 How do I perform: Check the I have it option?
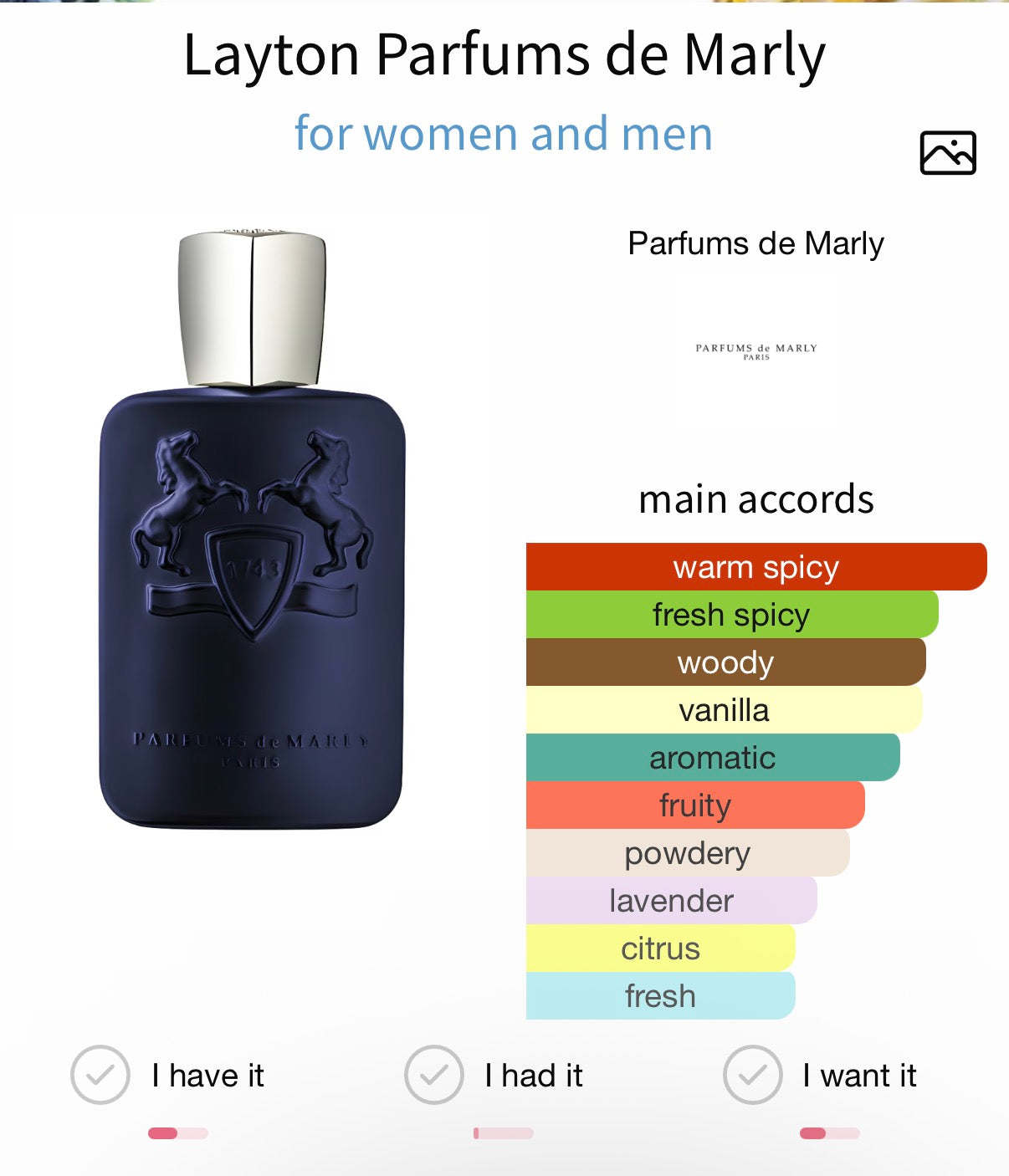[x=100, y=1075]
